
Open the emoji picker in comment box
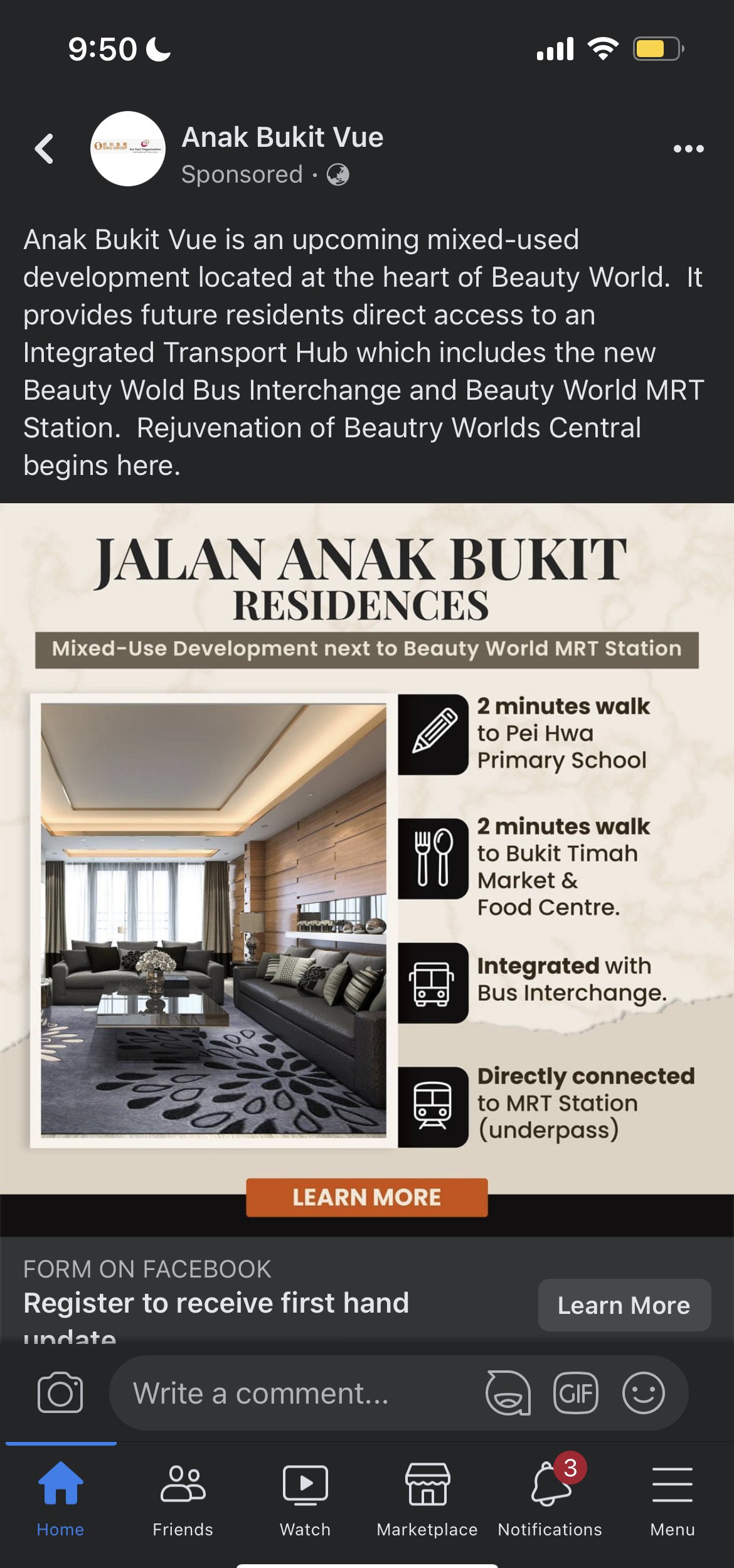[x=643, y=1393]
